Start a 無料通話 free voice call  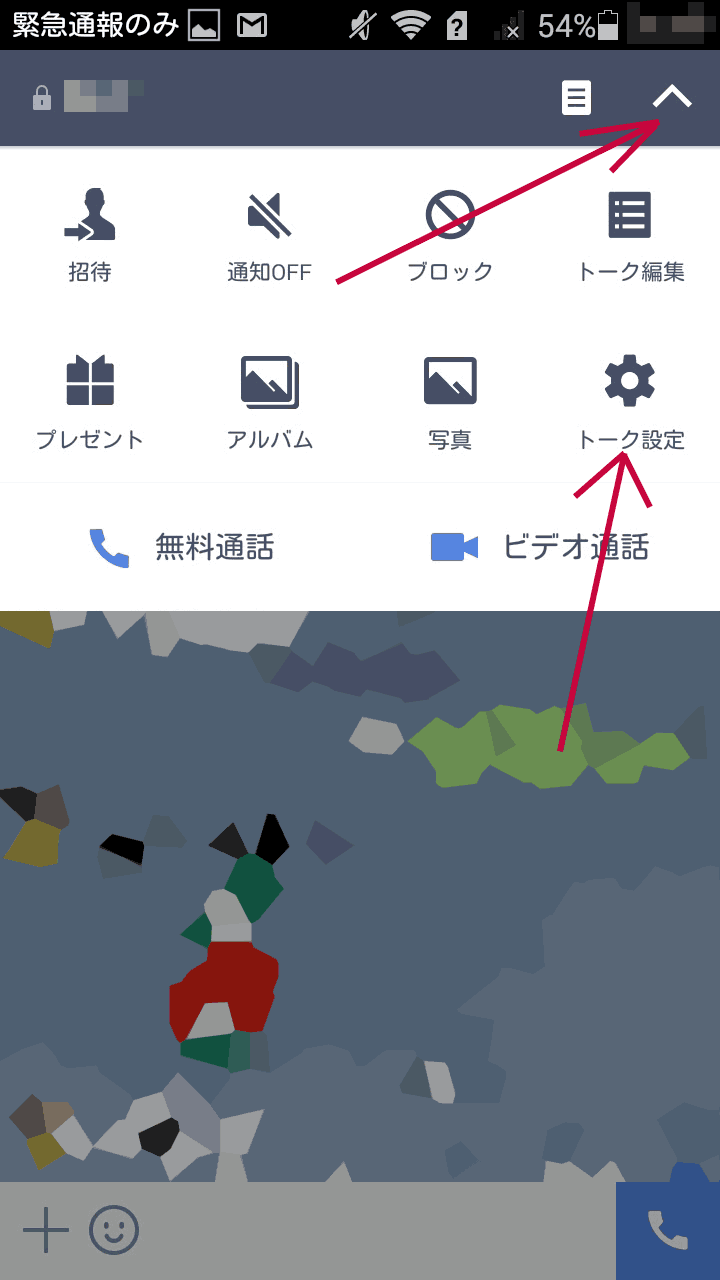pos(182,547)
